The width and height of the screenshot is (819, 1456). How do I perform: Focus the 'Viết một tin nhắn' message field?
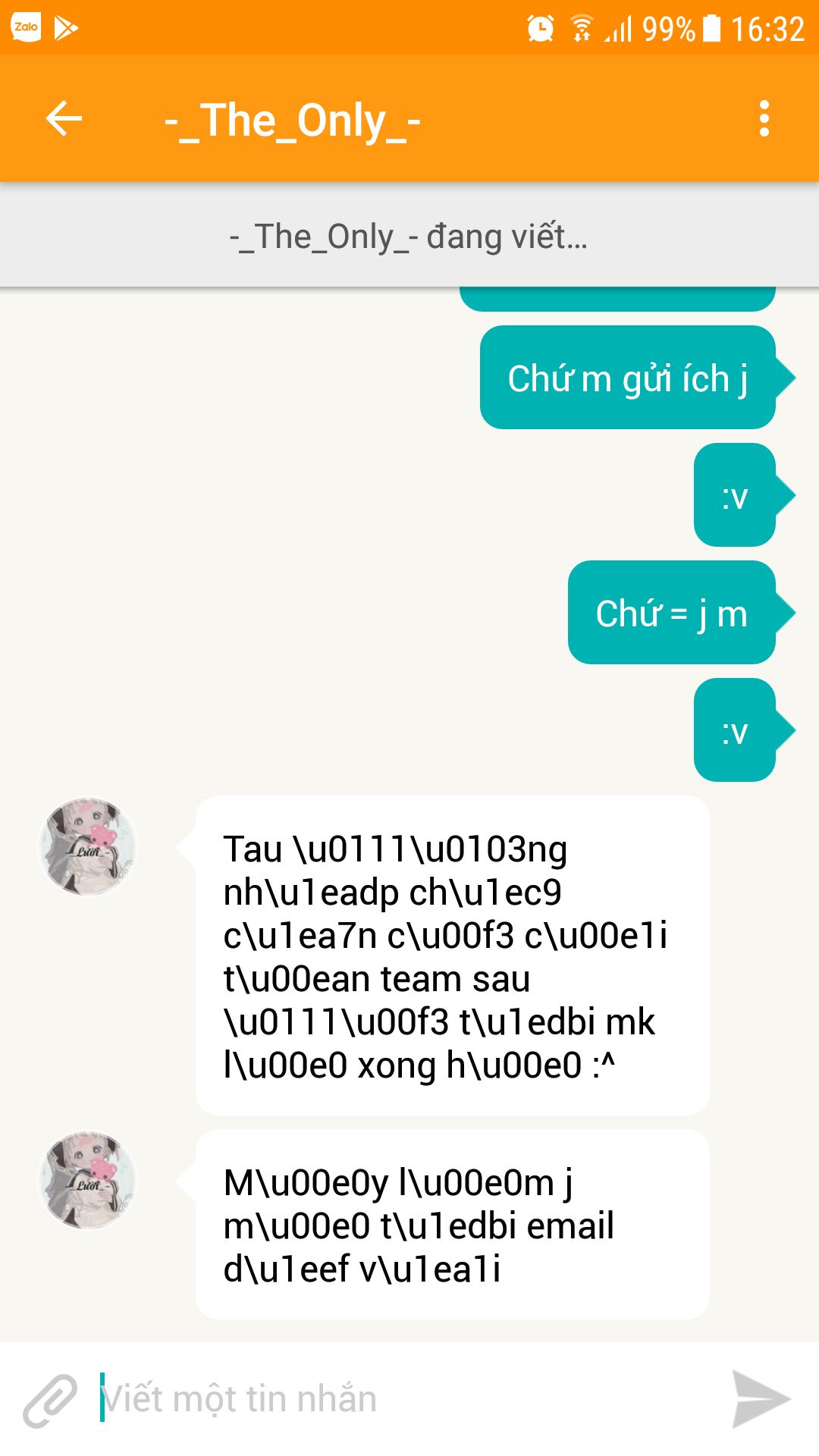(402, 1399)
